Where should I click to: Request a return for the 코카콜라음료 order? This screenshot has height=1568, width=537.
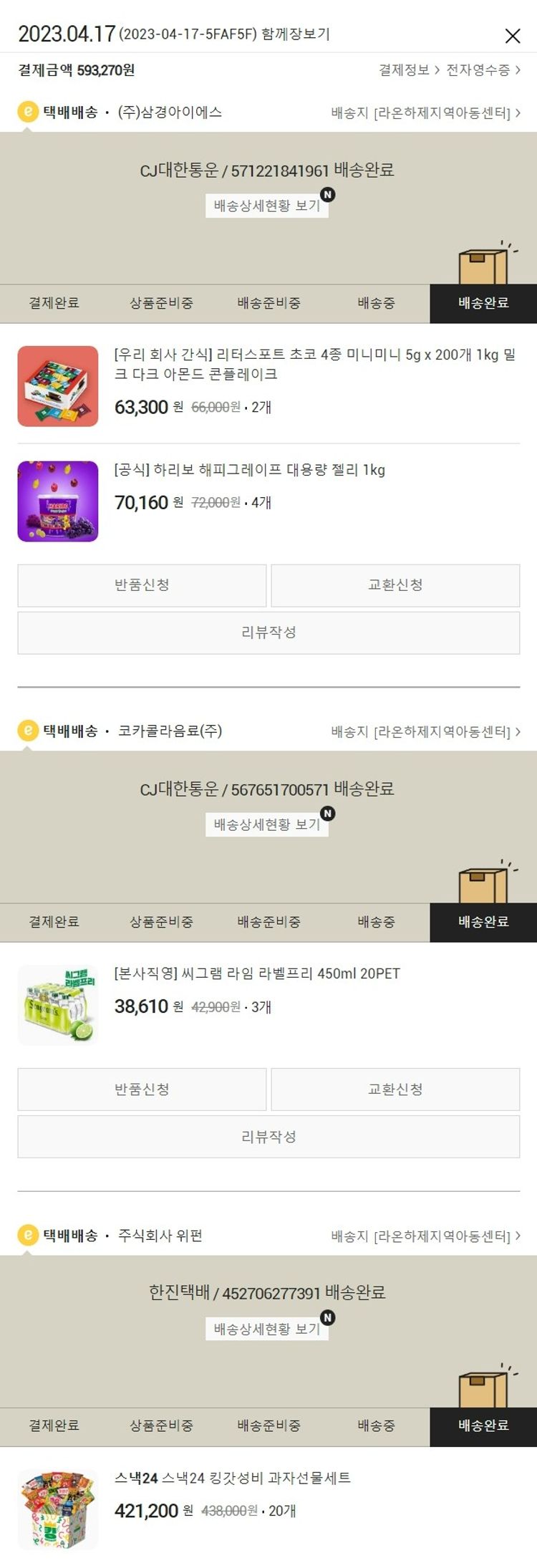click(142, 1090)
